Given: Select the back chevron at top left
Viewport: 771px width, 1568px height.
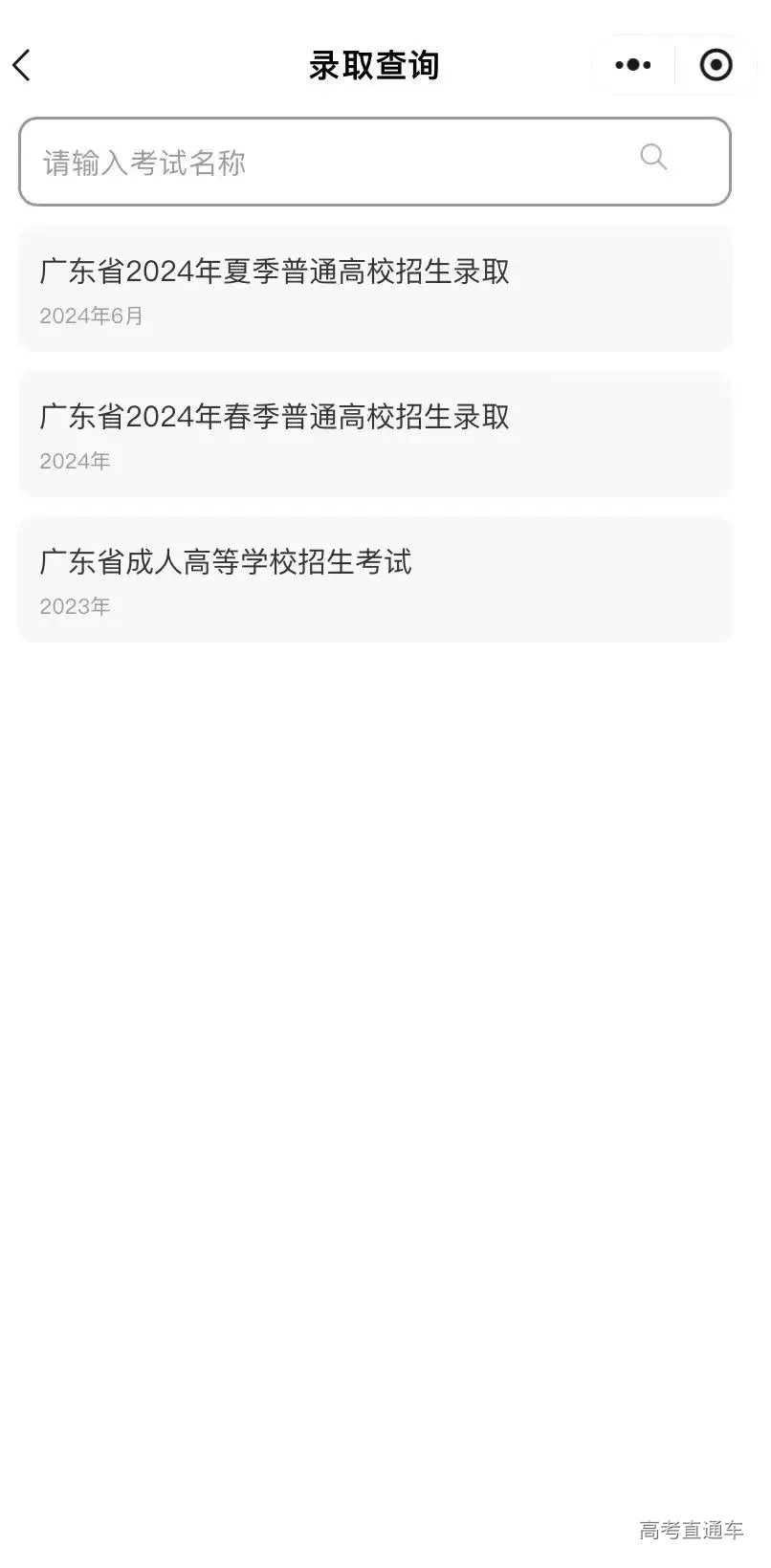Looking at the screenshot, I should pyautogui.click(x=23, y=65).
